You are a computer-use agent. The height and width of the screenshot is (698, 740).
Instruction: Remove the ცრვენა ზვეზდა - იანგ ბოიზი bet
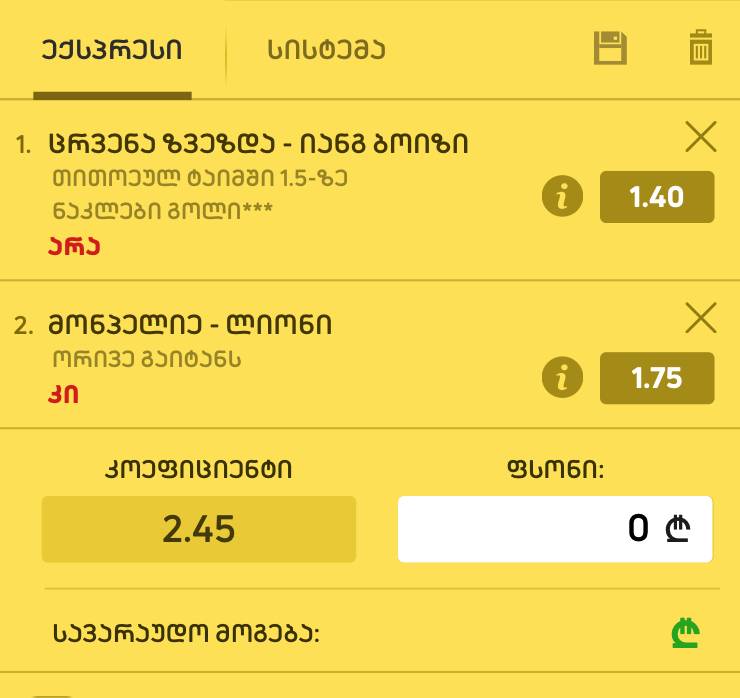[x=701, y=138]
